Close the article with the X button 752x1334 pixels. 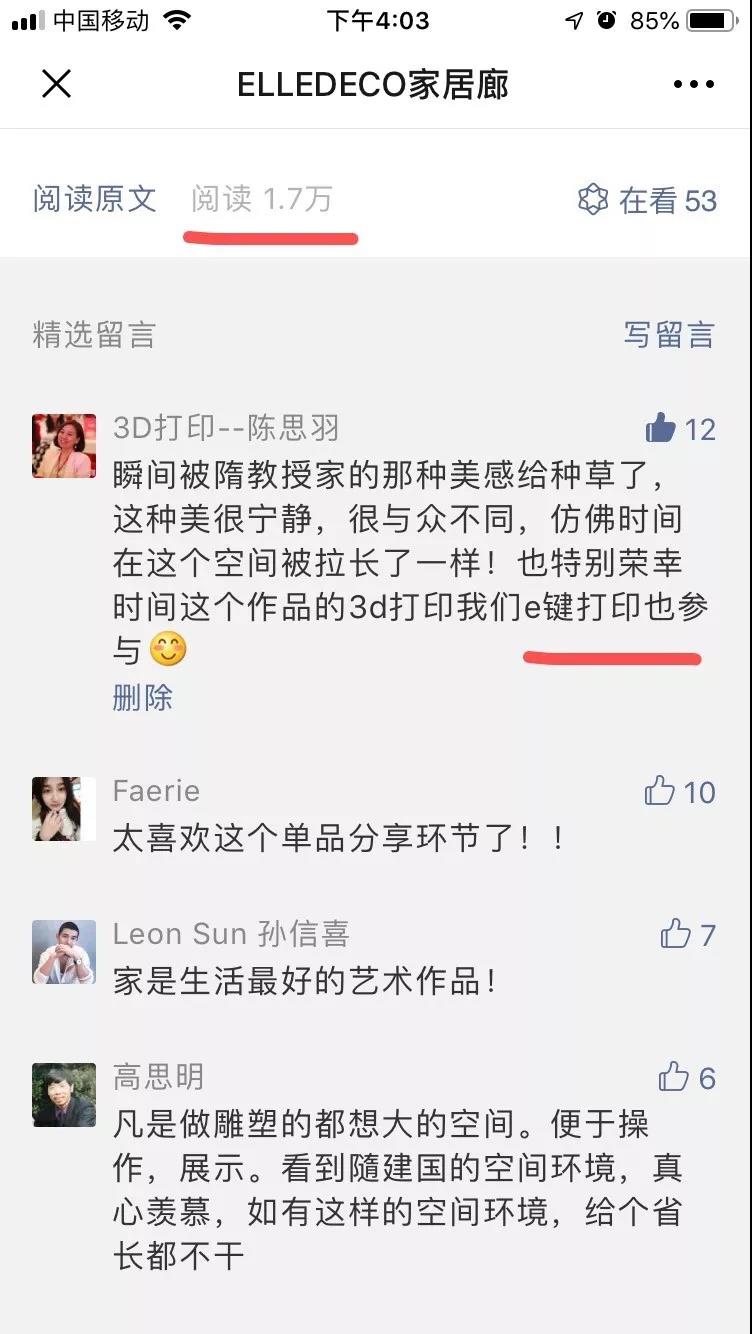[57, 85]
